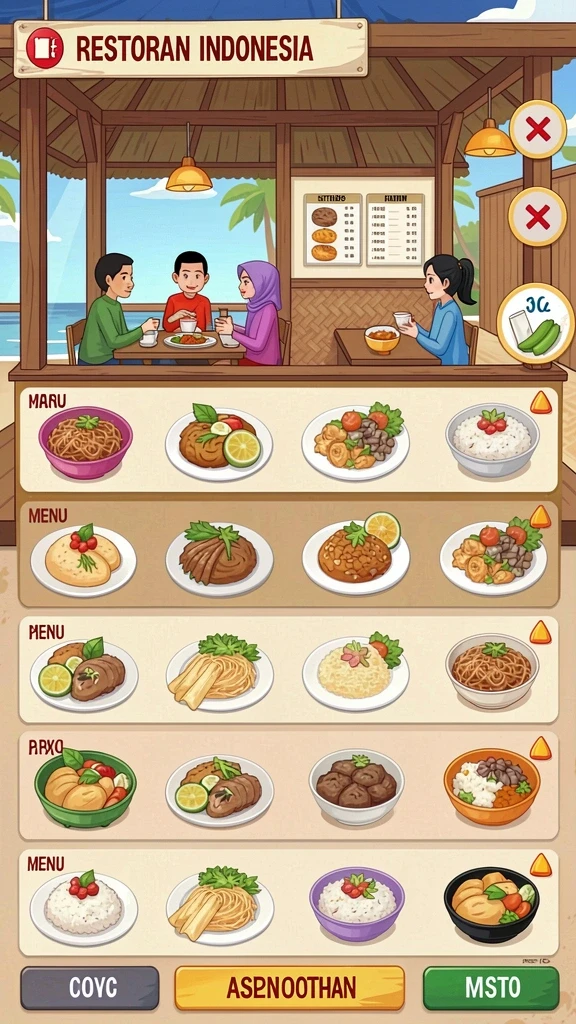
Task: Expand the APXO row arrow
Action: click(540, 748)
